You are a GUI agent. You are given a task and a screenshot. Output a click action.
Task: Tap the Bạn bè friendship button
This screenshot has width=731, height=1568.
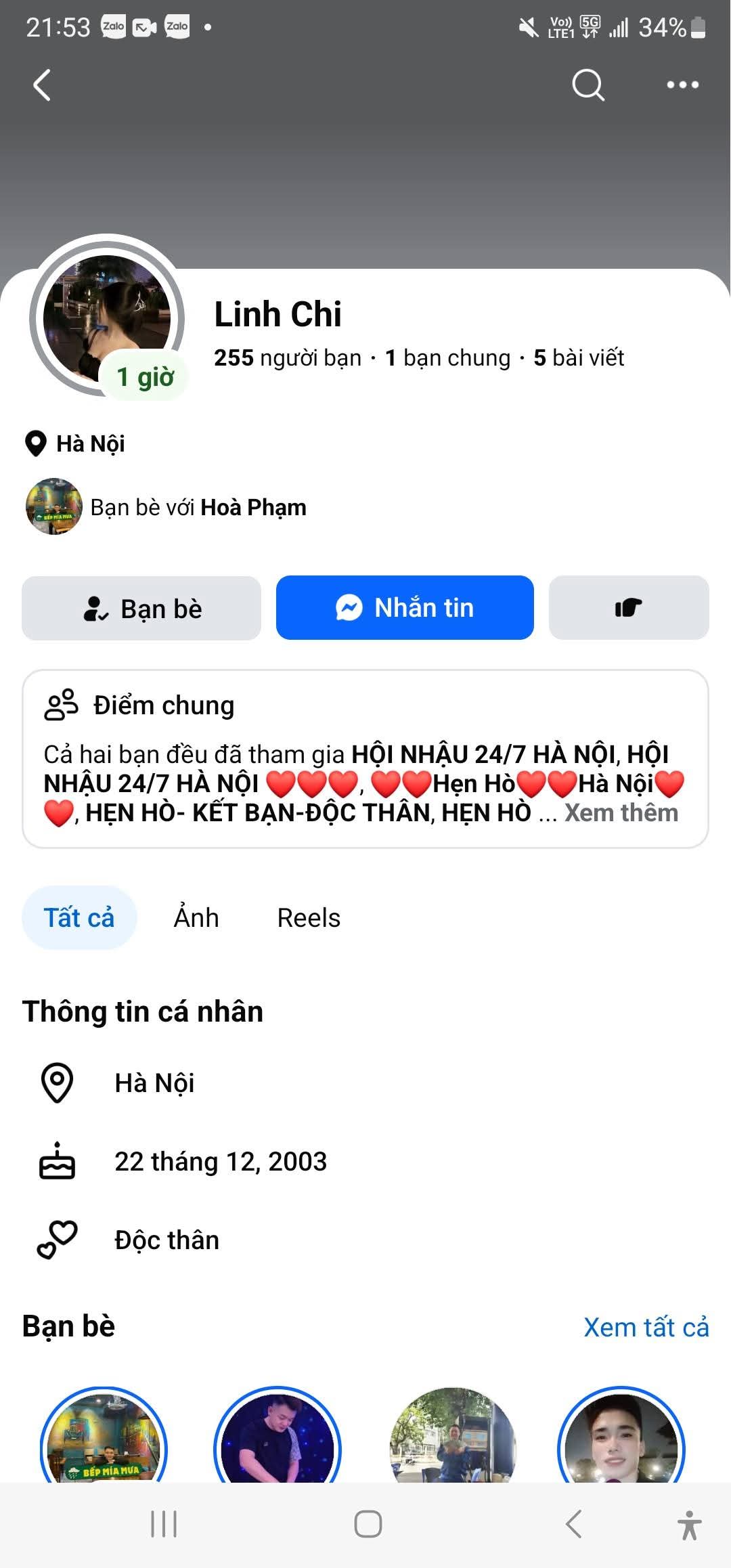click(x=141, y=608)
